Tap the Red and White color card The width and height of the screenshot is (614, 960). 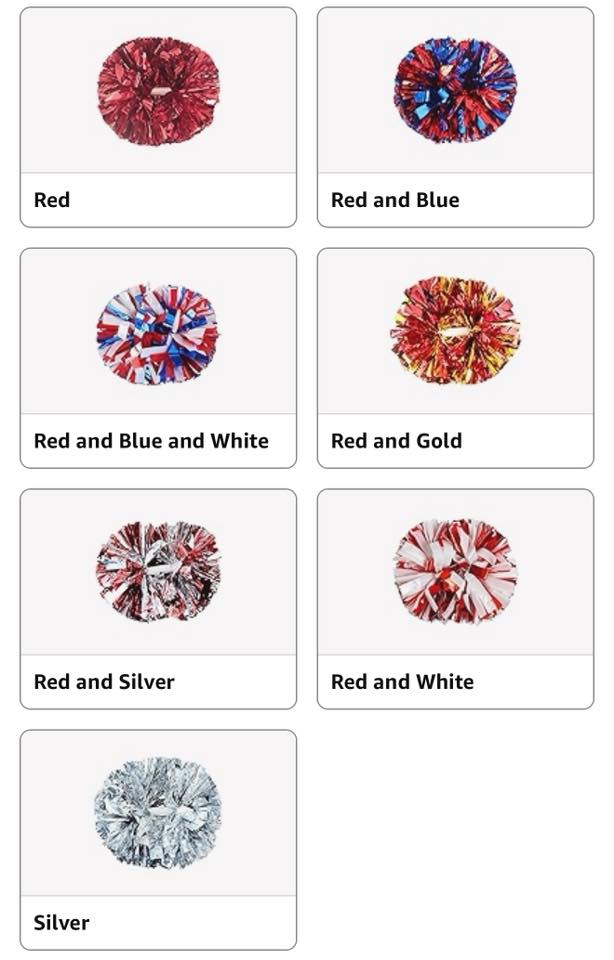coord(455,599)
